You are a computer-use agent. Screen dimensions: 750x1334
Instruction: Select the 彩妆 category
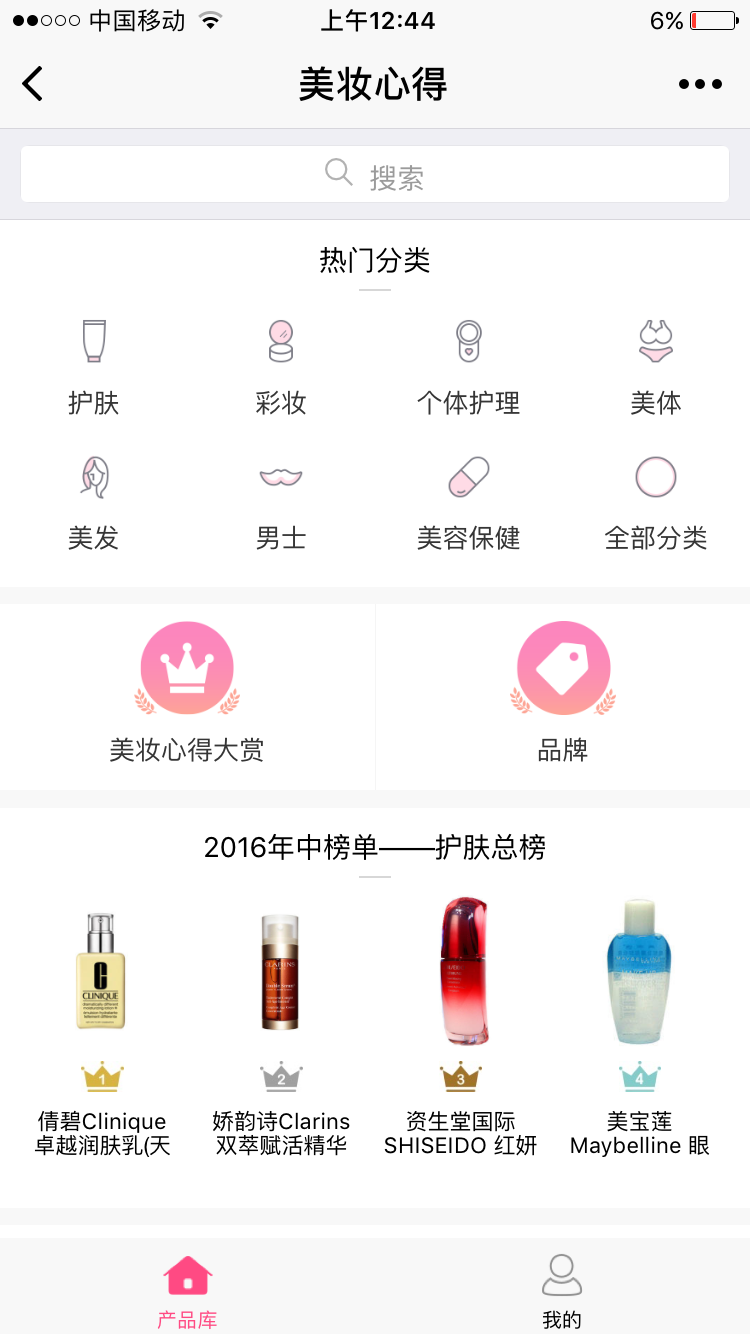point(281,366)
